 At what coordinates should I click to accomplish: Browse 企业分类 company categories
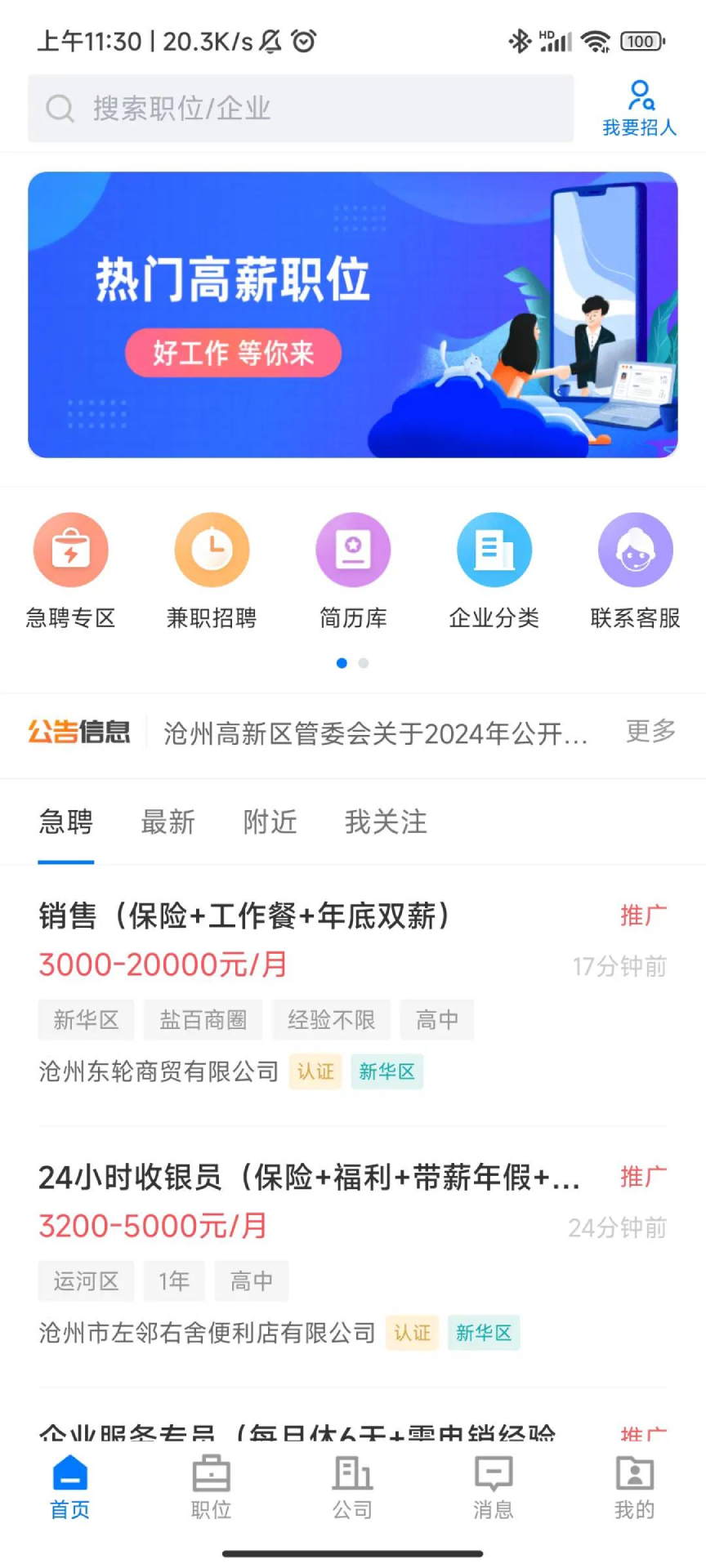[x=494, y=570]
